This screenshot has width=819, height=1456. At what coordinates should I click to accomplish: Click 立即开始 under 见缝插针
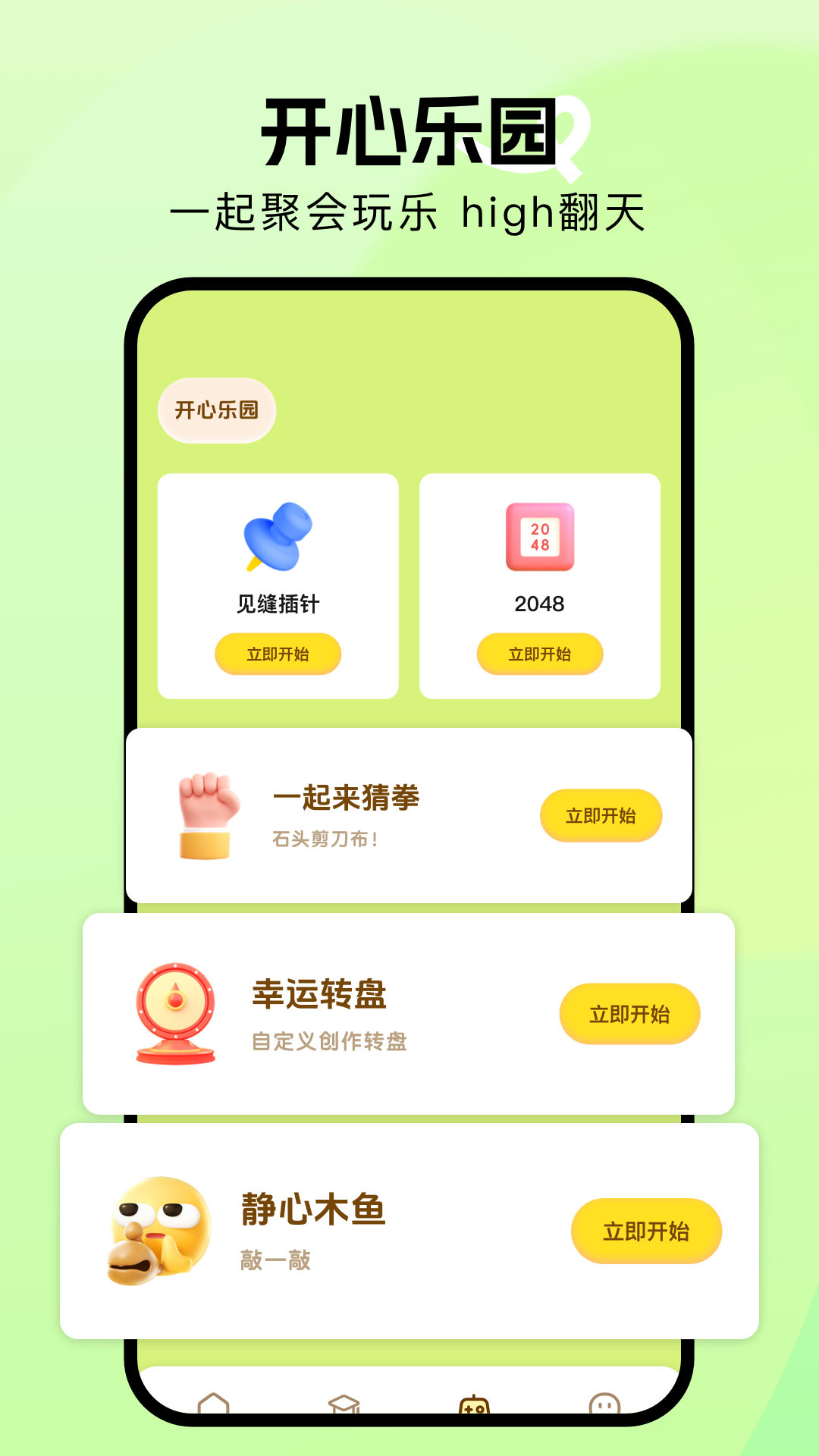point(278,654)
